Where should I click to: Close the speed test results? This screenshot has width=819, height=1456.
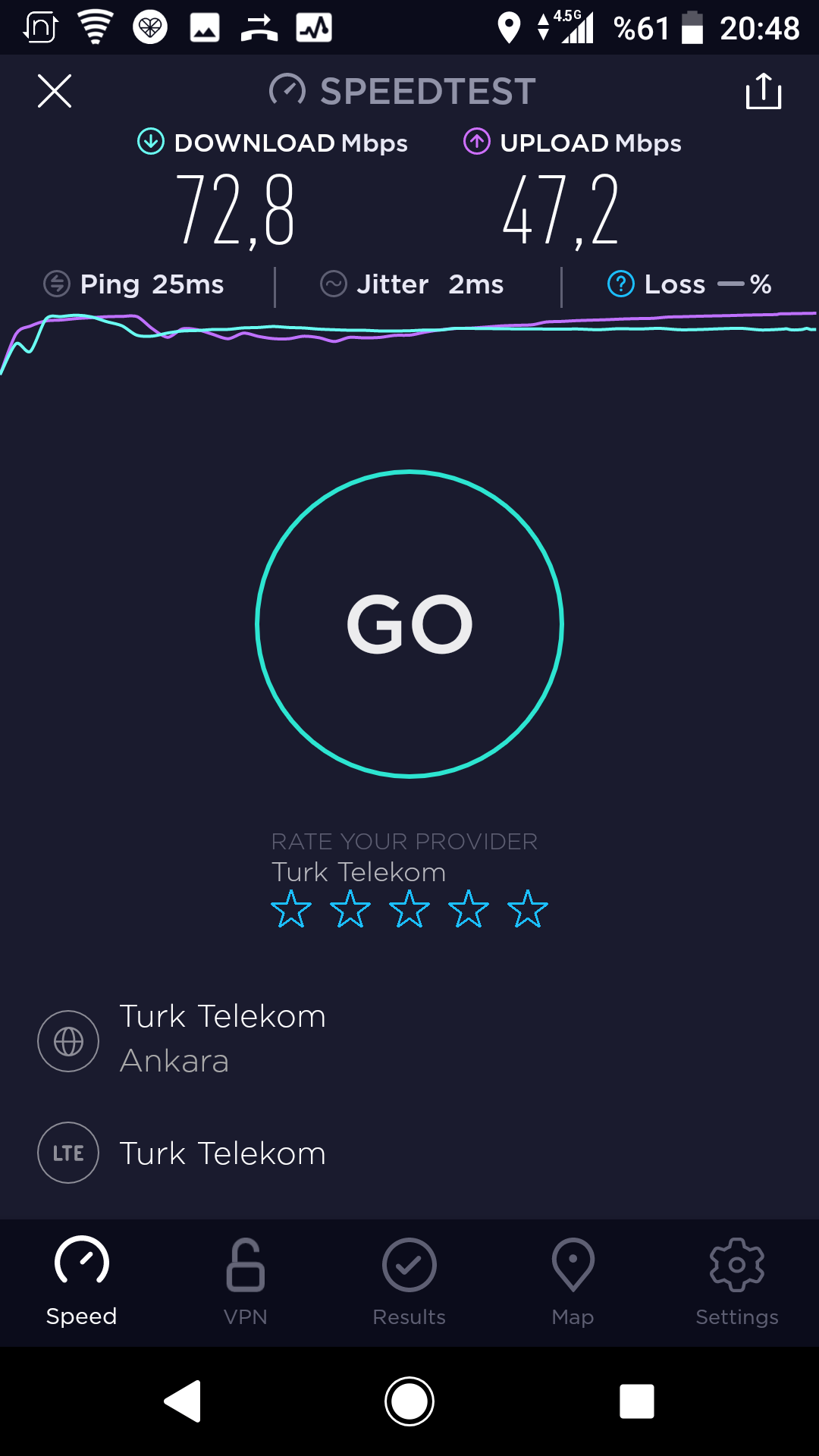pos(55,91)
